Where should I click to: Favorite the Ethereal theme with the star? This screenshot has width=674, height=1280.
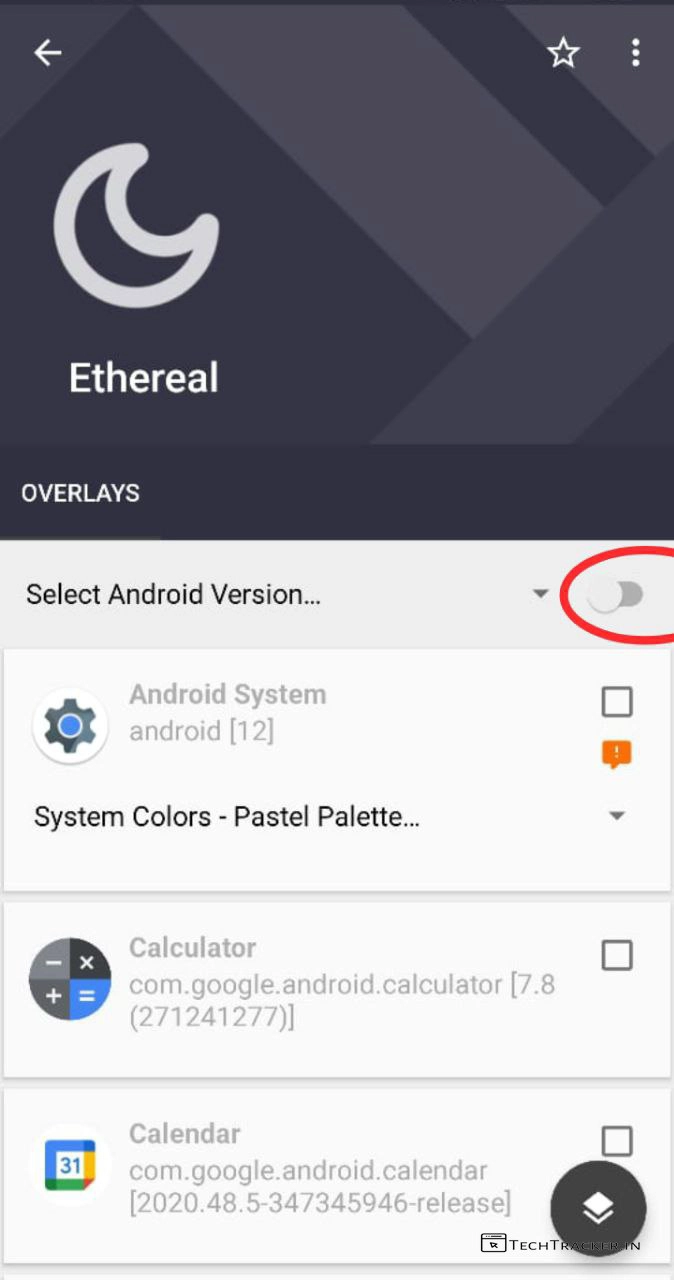564,53
